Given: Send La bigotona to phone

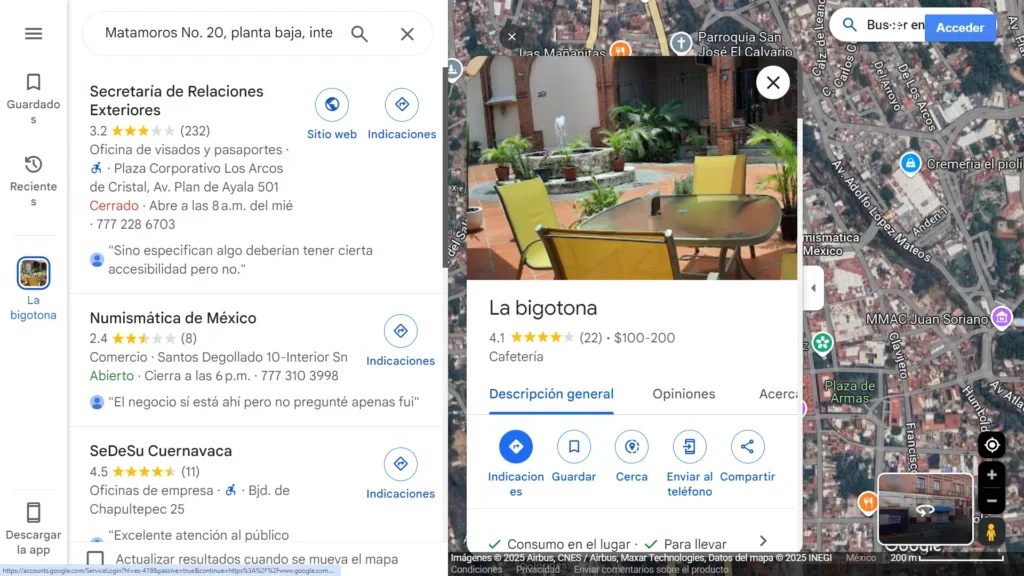Looking at the screenshot, I should point(689,456).
